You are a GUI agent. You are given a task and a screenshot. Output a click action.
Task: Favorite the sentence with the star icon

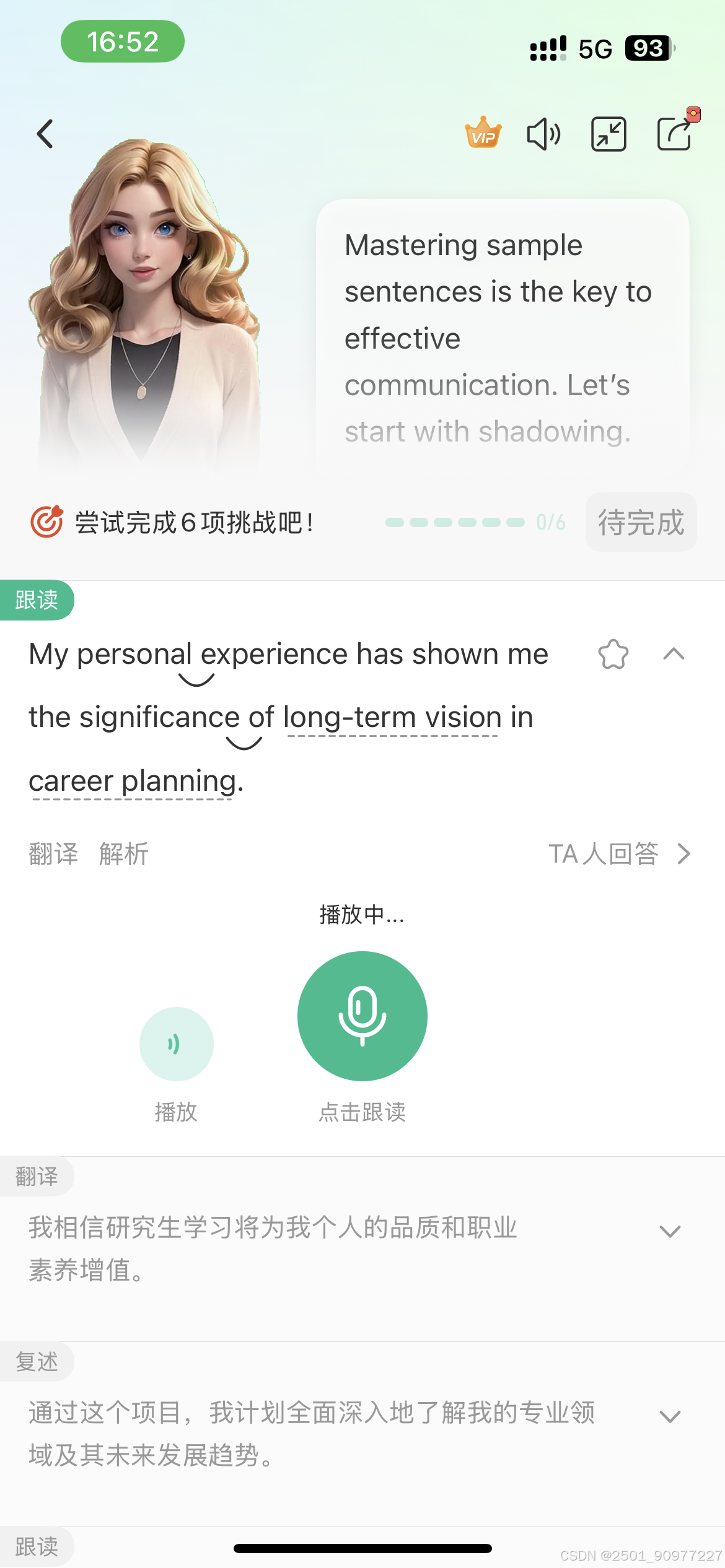click(613, 654)
